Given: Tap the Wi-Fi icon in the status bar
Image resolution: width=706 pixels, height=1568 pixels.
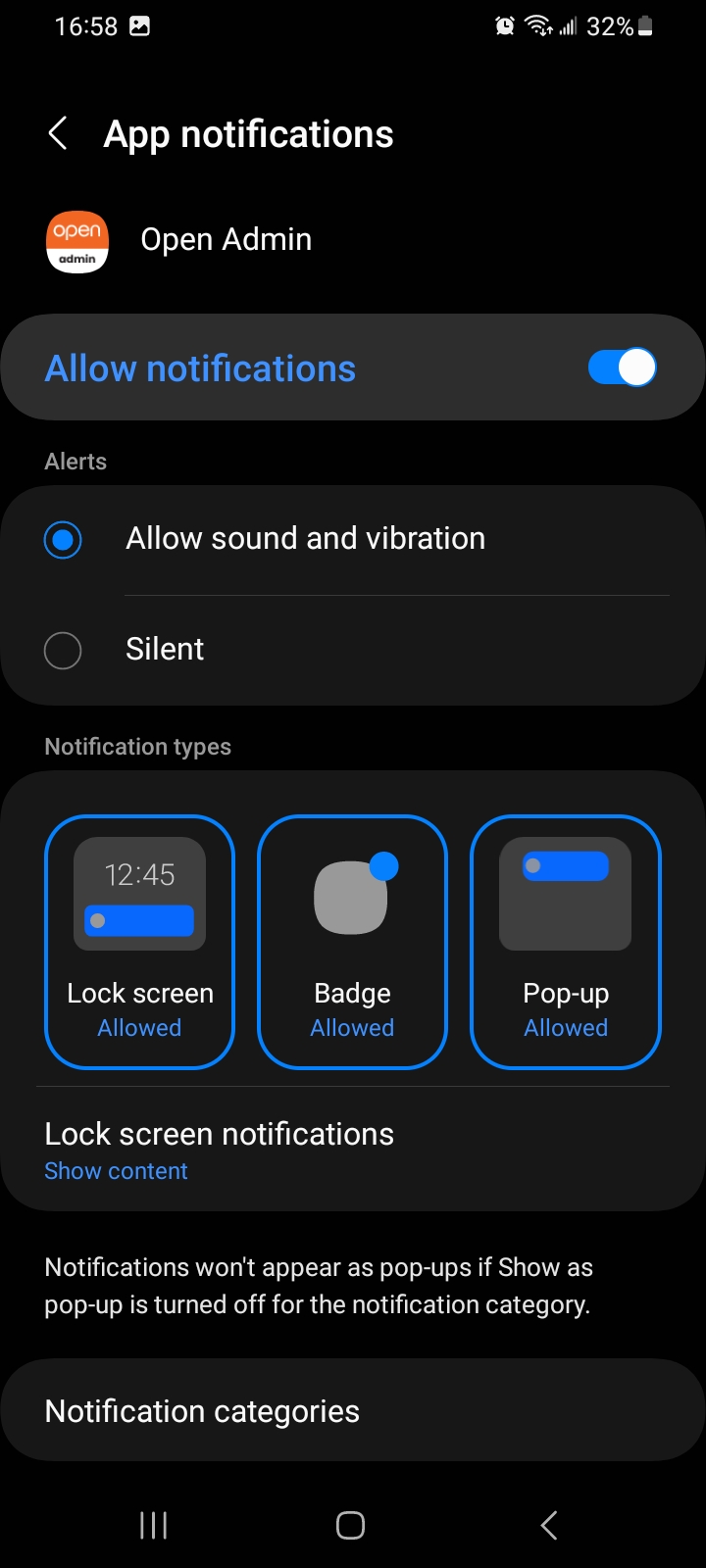Looking at the screenshot, I should 538,25.
